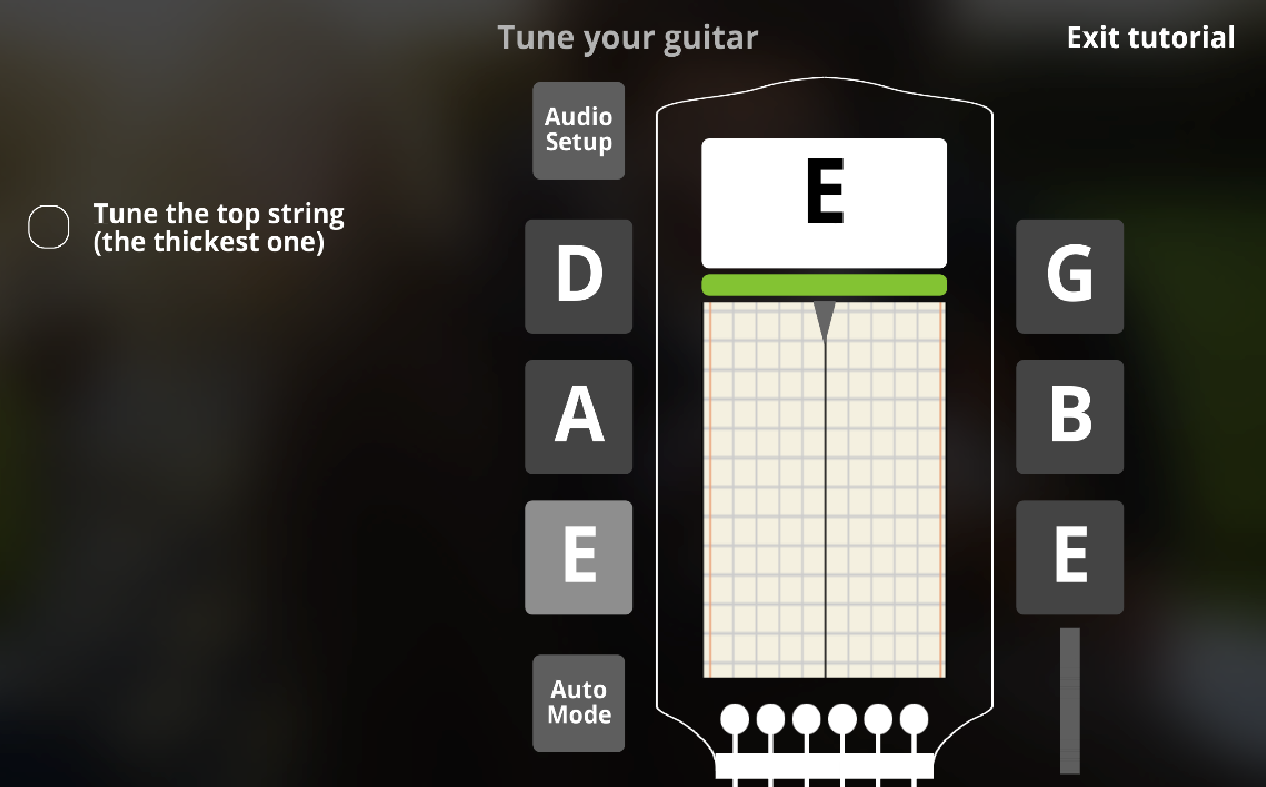Select the high E string beside B
This screenshot has width=1266, height=787.
1069,557
